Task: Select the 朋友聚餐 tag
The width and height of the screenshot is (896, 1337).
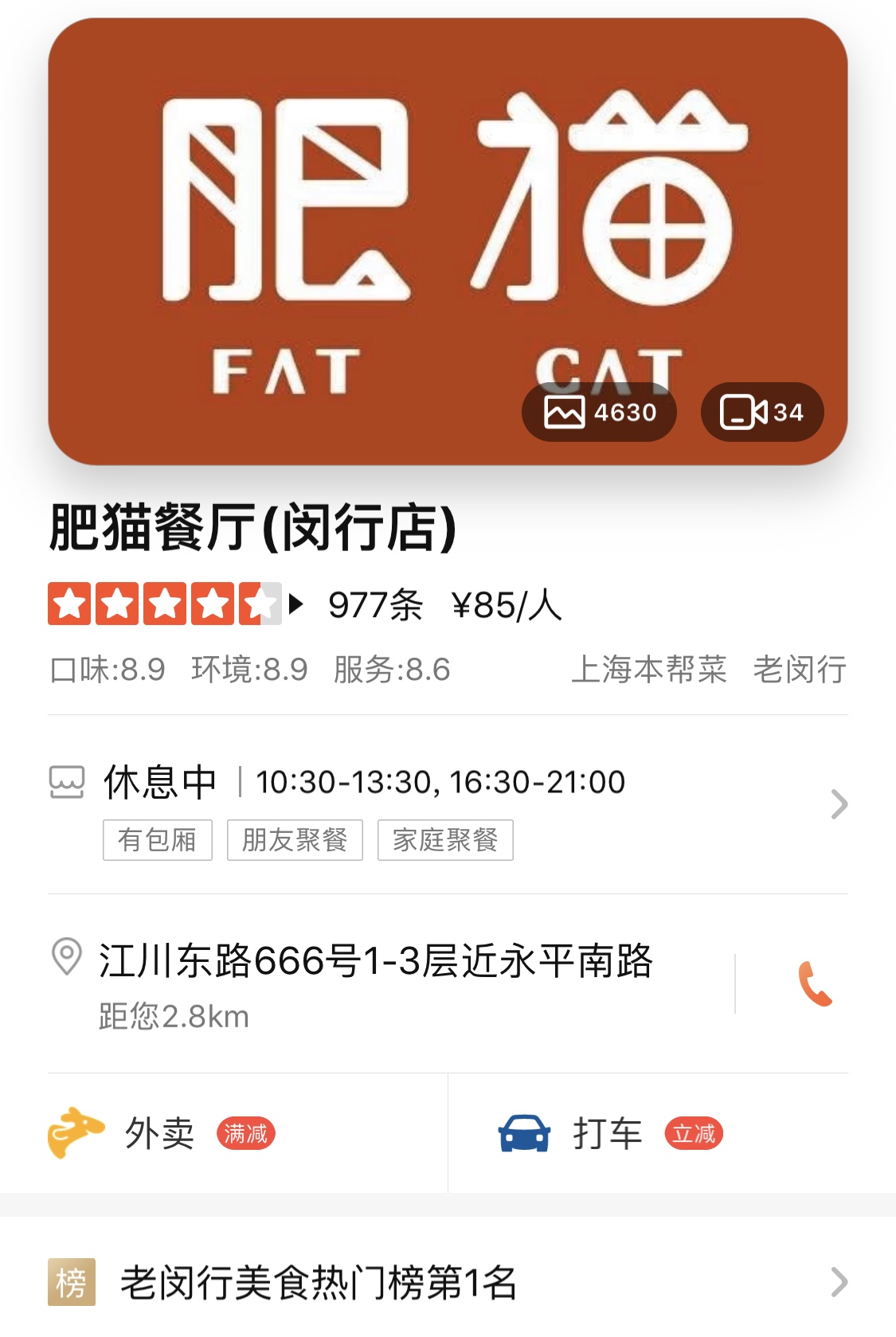Action: click(295, 840)
